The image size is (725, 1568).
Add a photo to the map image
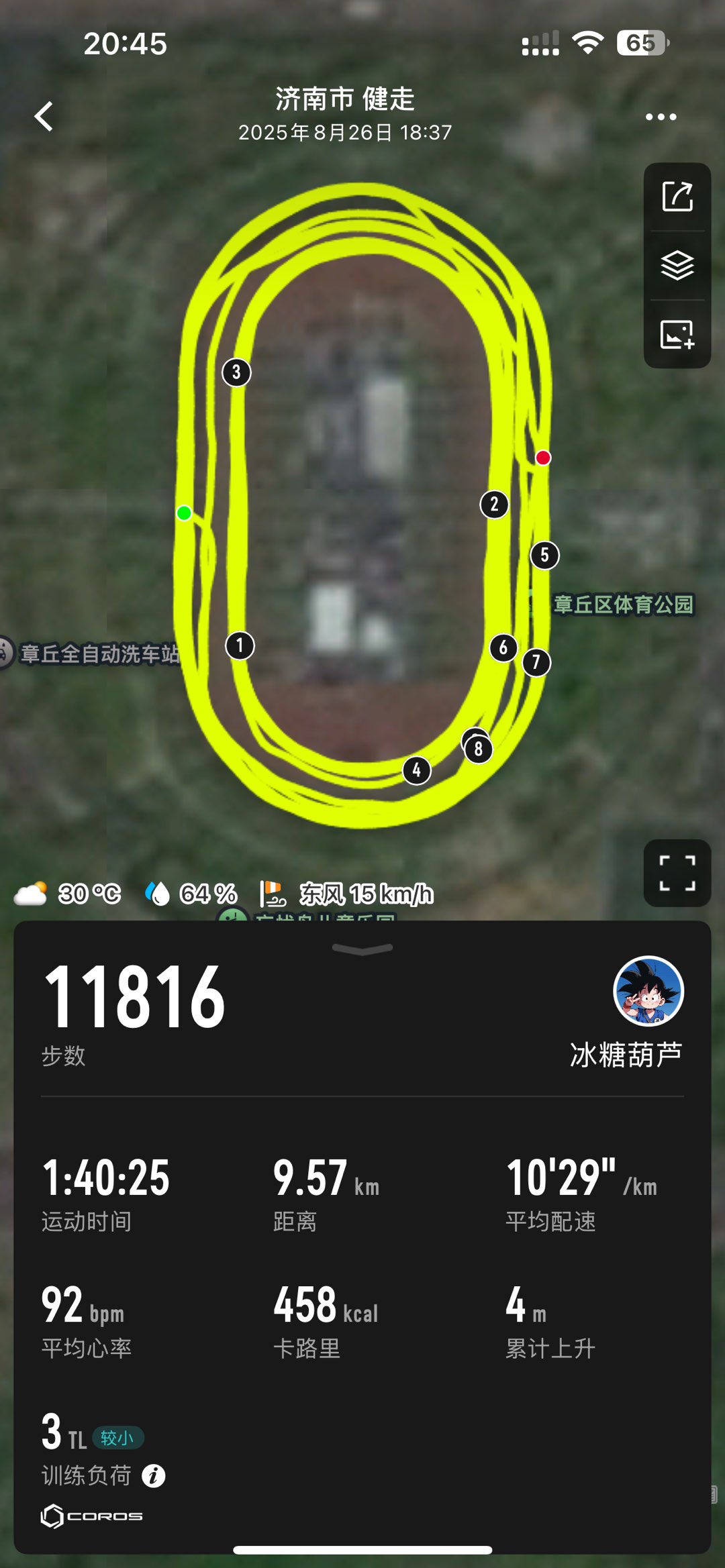(677, 334)
